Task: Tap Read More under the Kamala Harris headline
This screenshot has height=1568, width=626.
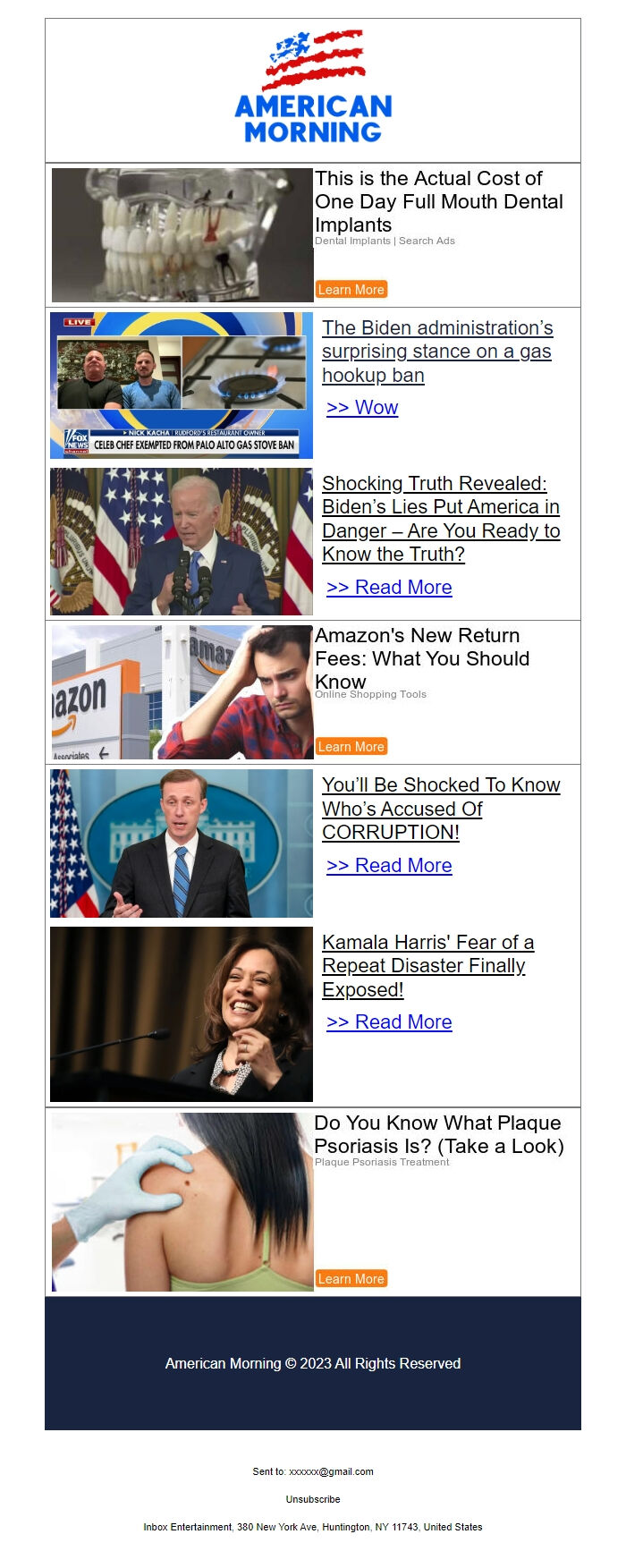Action: tap(389, 1022)
